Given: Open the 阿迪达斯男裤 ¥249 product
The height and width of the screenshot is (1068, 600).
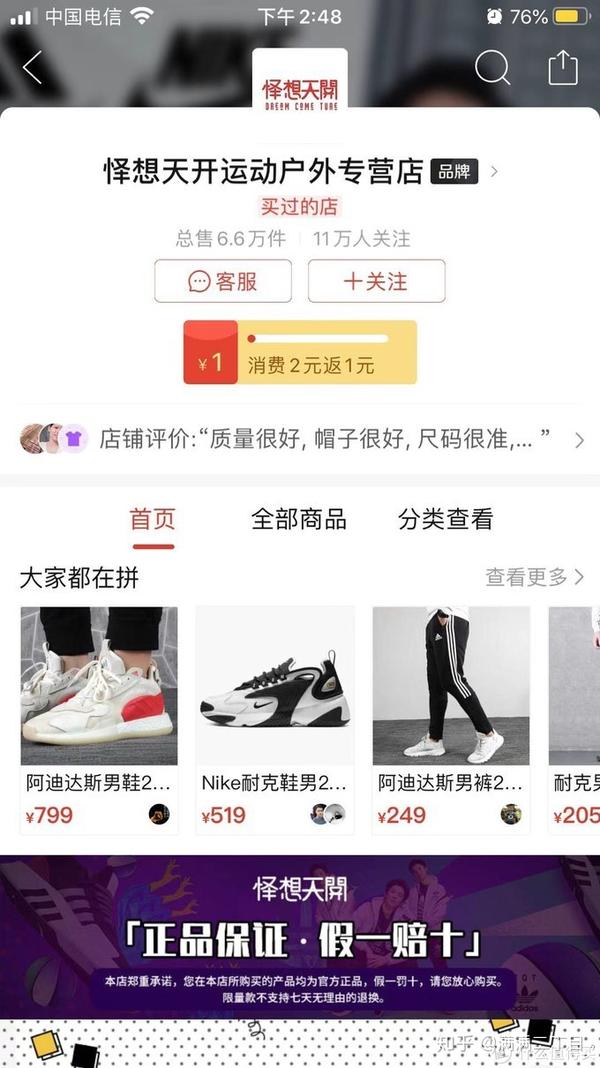Looking at the screenshot, I should [451, 718].
